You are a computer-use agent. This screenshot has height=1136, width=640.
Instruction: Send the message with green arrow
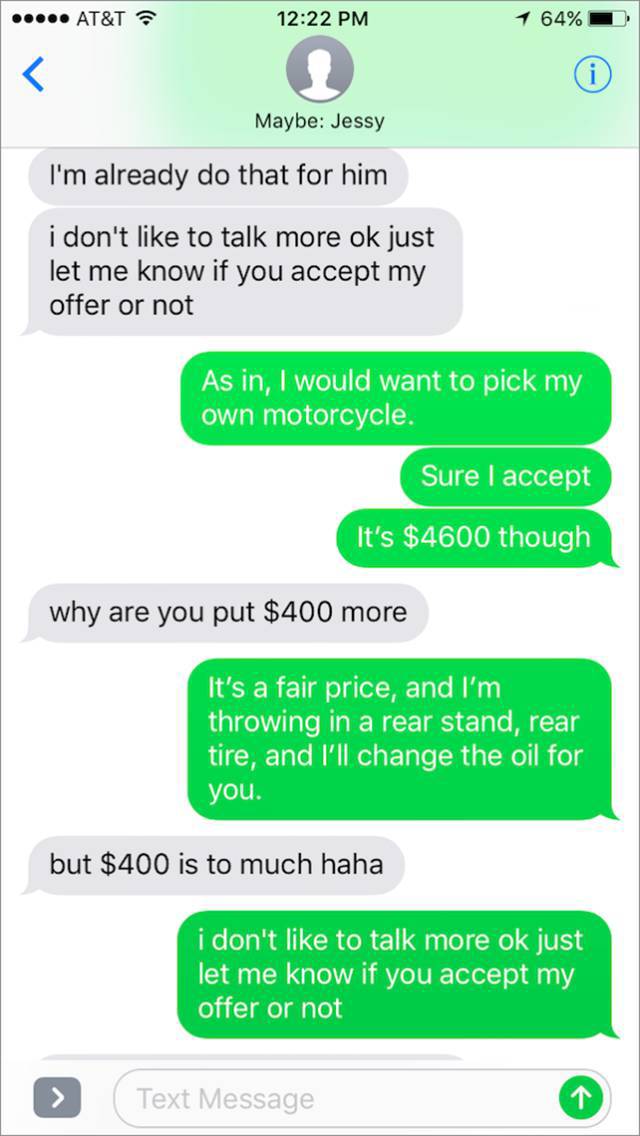[581, 1098]
